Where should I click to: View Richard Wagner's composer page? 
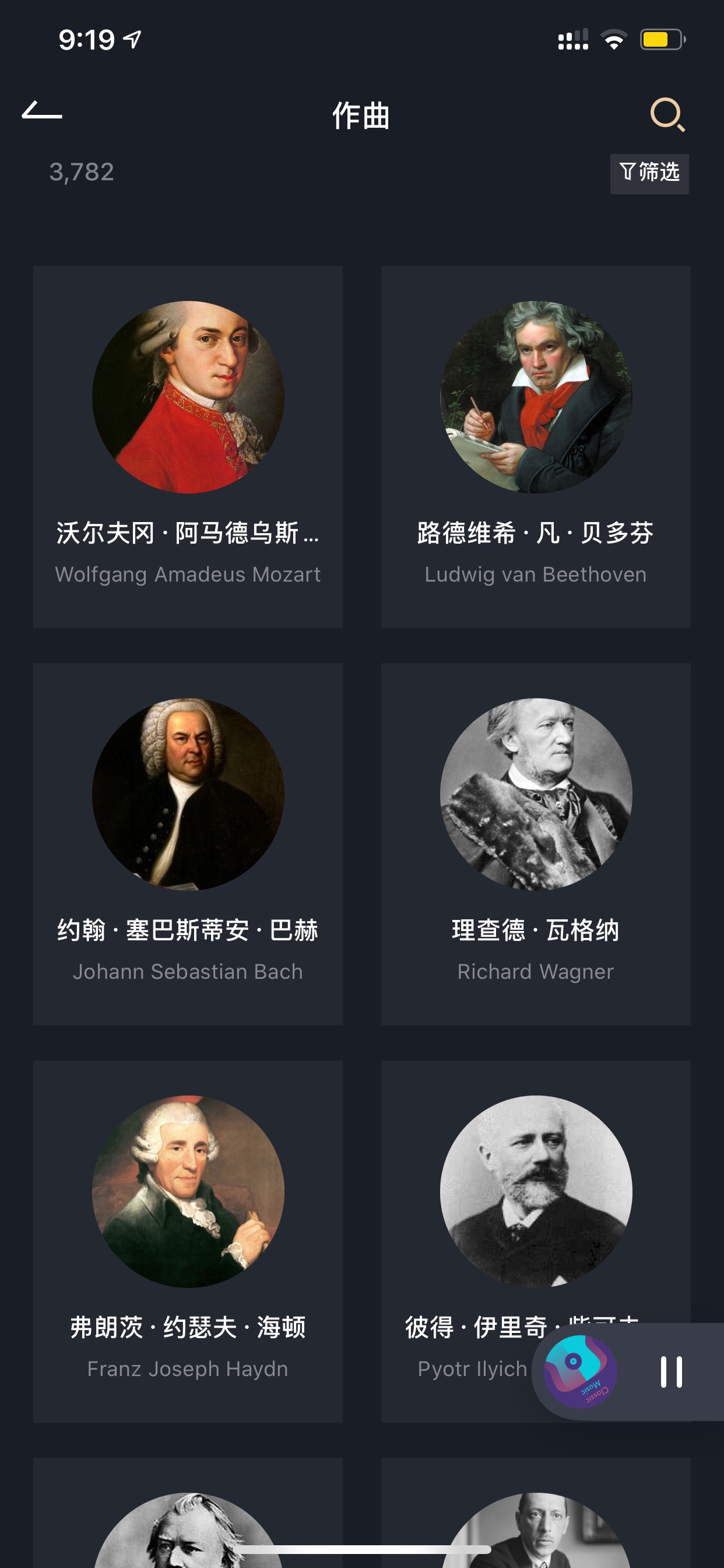click(535, 843)
